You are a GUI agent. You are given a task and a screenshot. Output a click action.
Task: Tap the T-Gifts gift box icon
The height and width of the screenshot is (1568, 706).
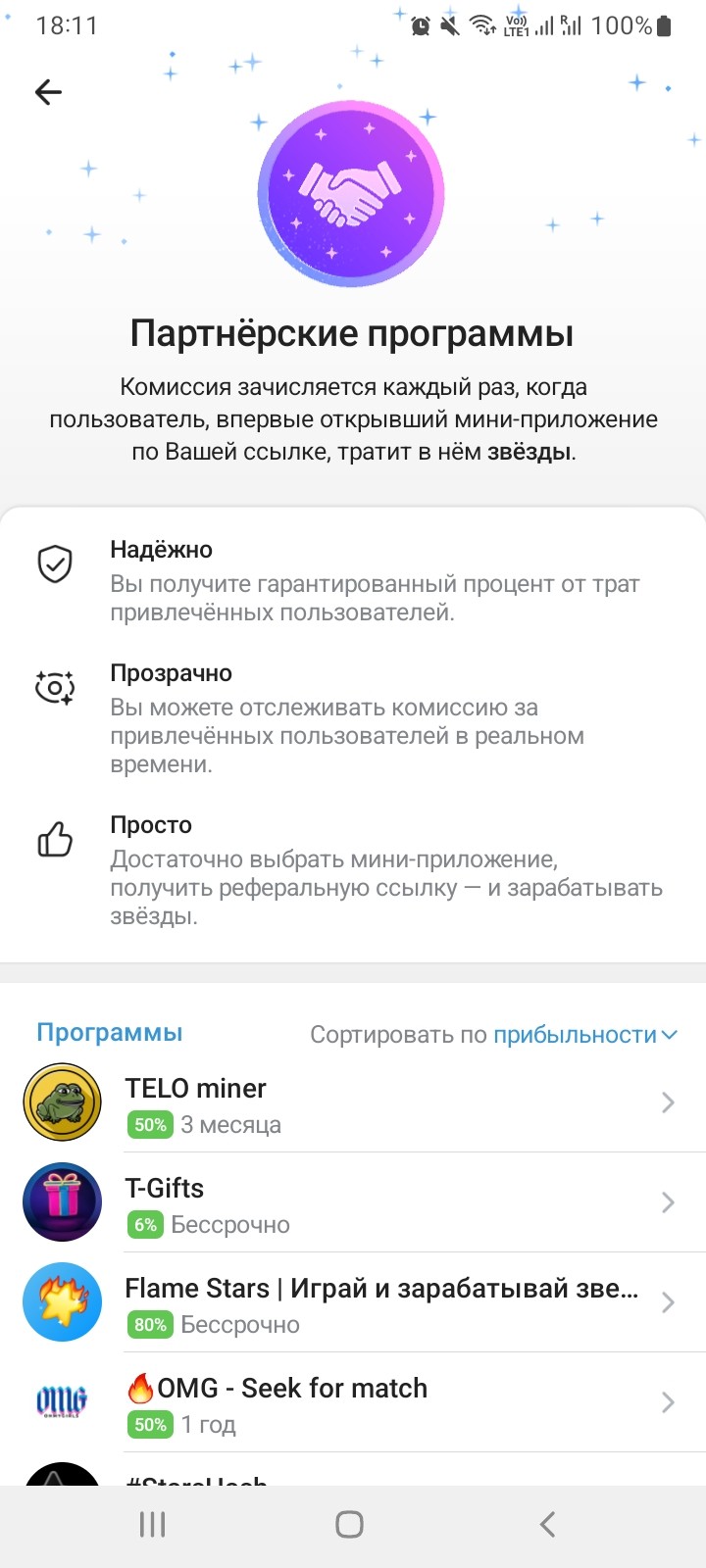click(x=62, y=1201)
